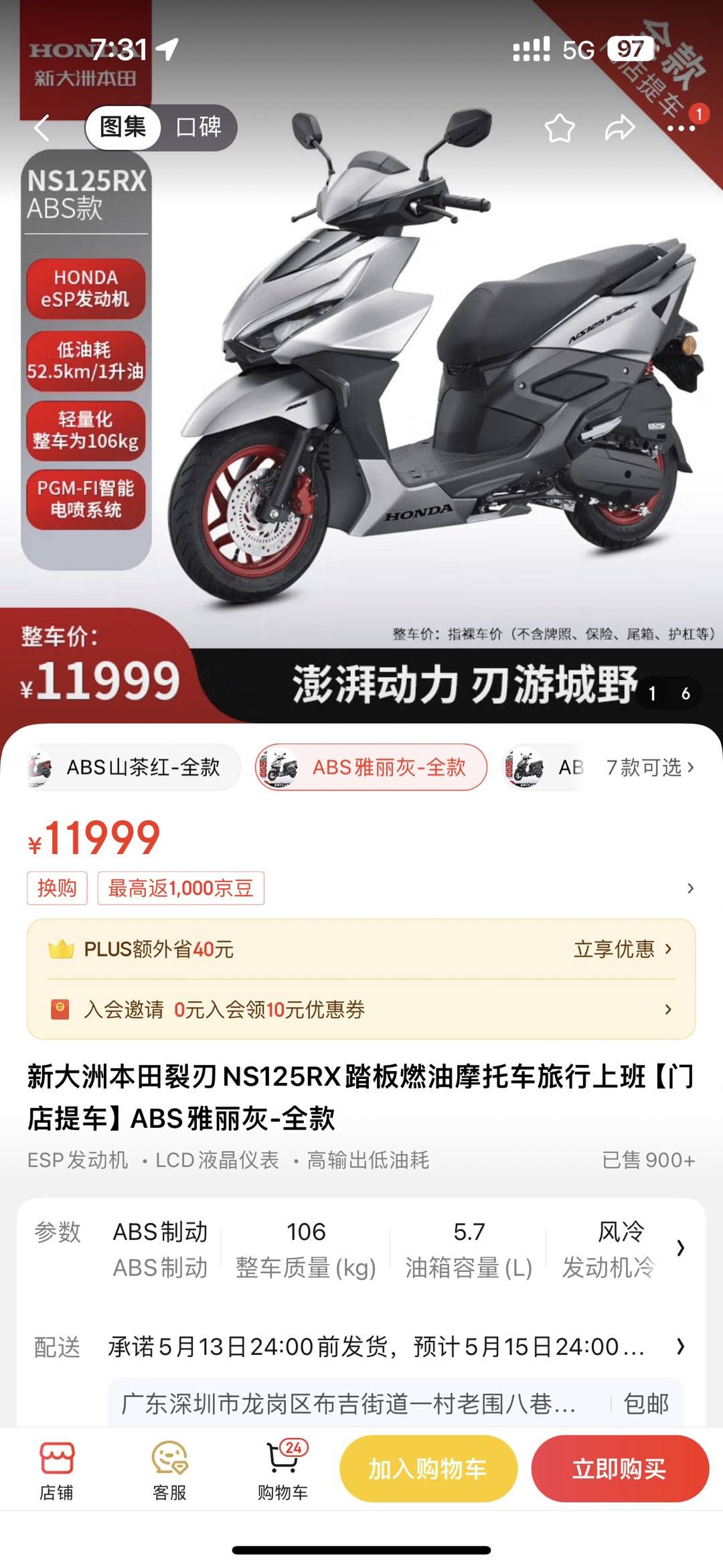Contact 客服 customer service

[169, 1470]
